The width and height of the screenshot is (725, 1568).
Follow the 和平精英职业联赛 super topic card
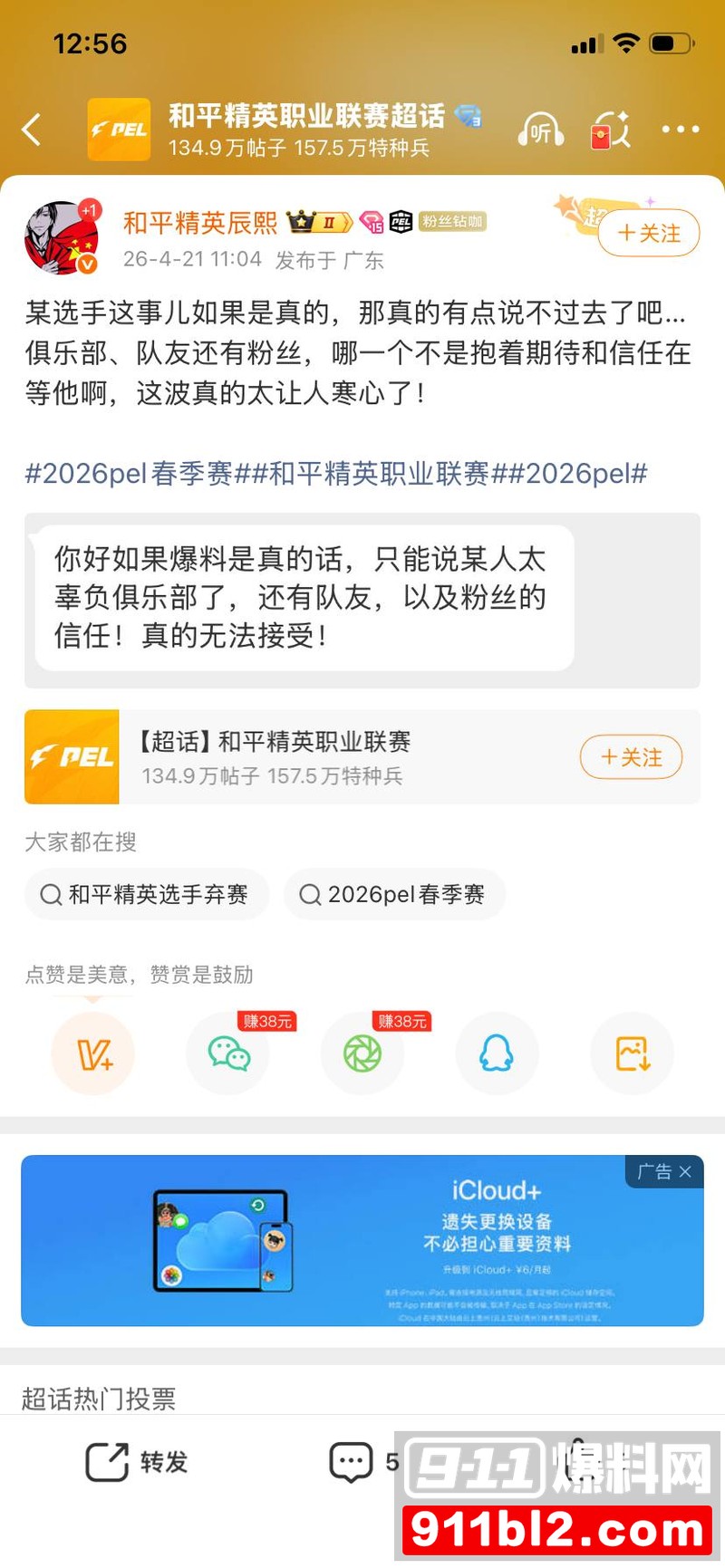[631, 757]
